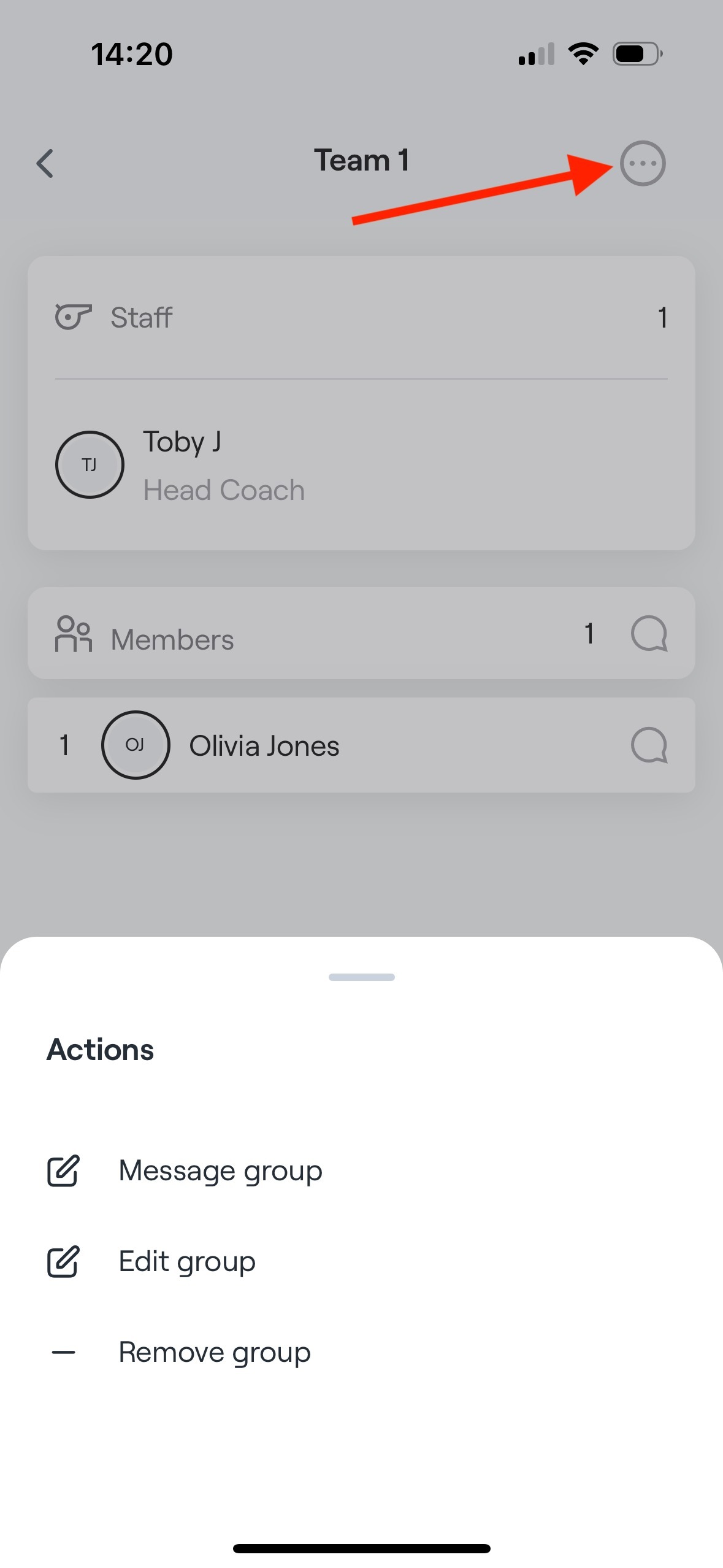Viewport: 723px width, 1568px height.
Task: Message Olivia Jones via chat icon
Action: click(x=649, y=745)
